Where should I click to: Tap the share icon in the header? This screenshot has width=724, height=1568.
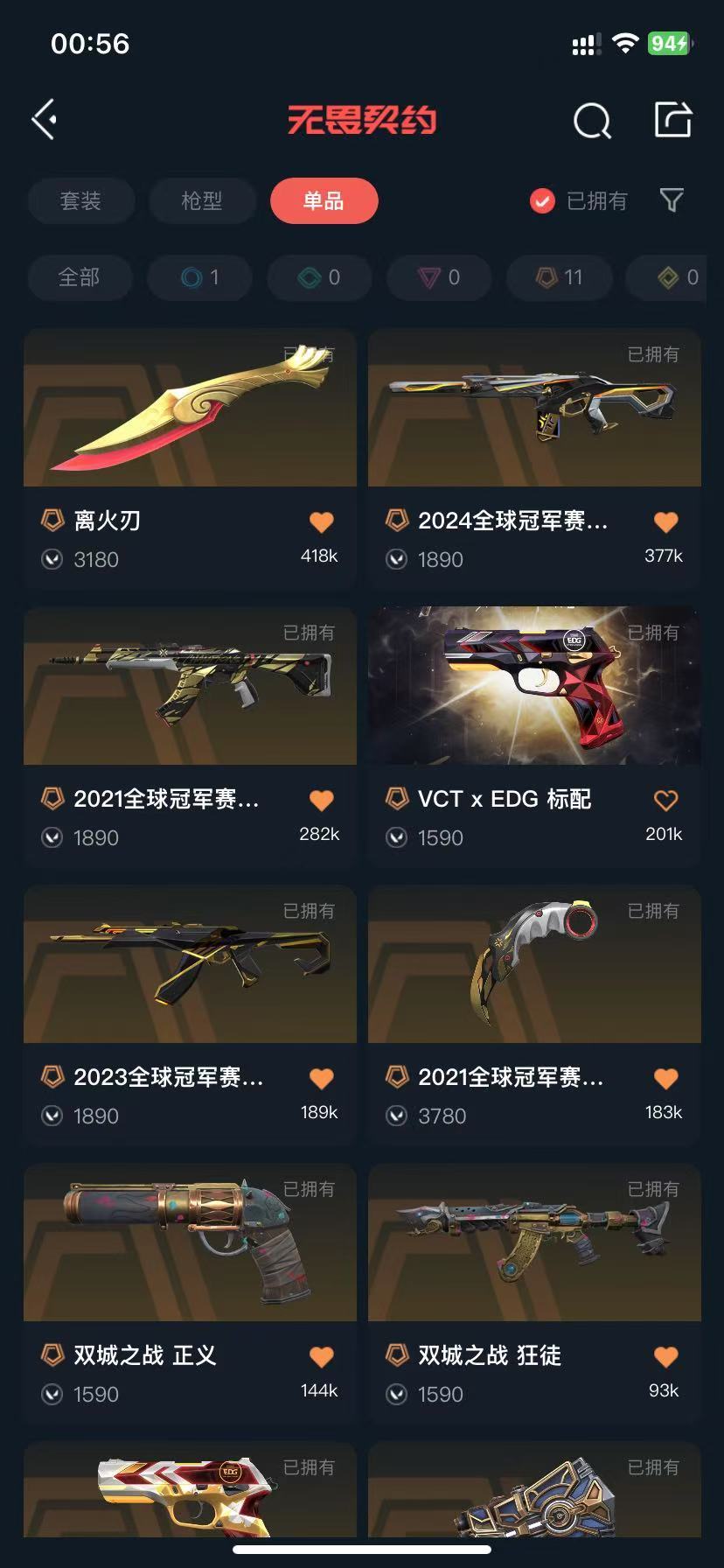click(x=673, y=120)
